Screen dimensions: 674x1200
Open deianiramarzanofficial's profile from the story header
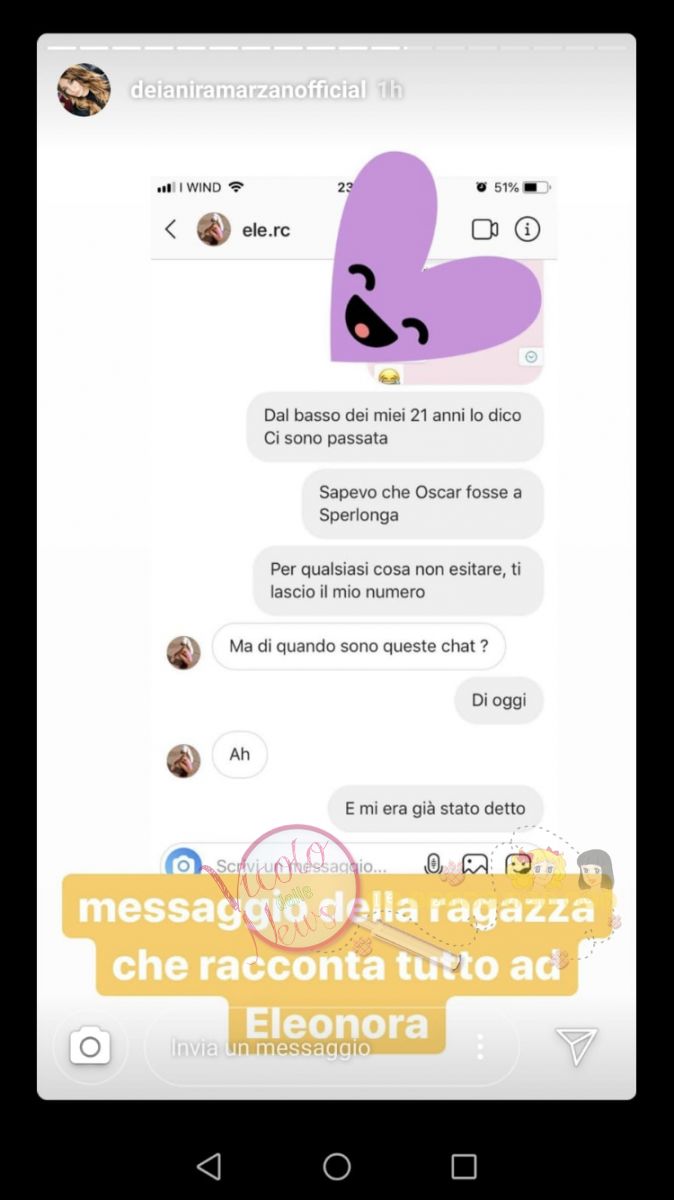point(248,90)
